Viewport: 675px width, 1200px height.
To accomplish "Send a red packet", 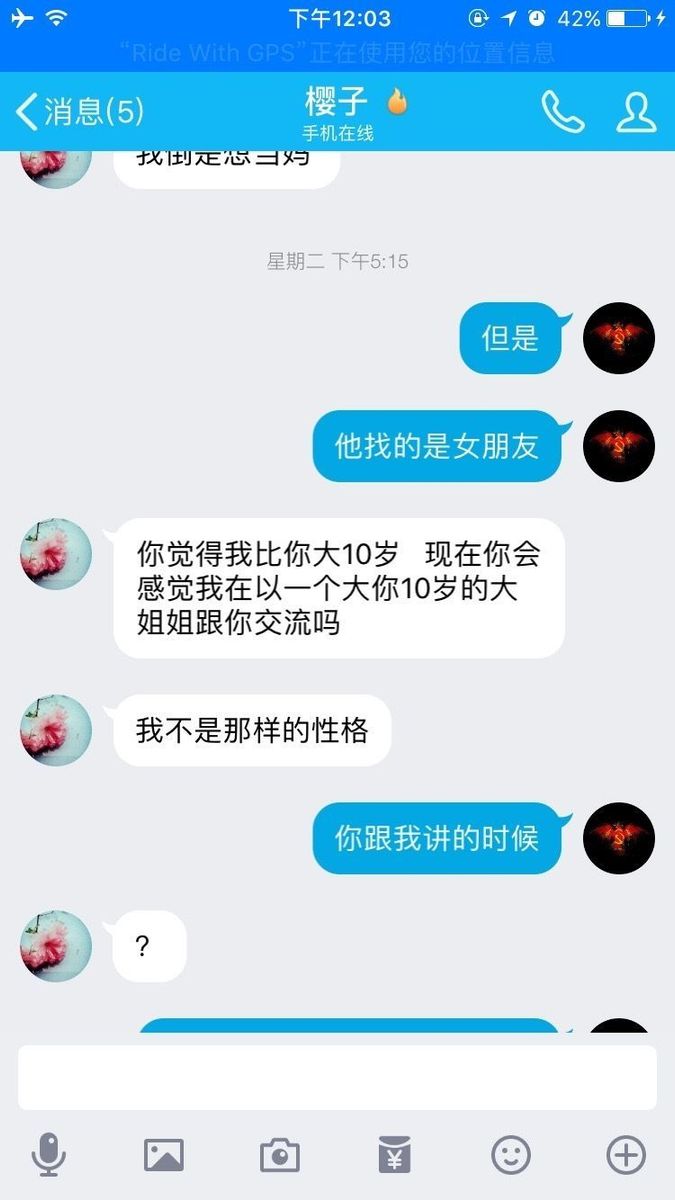I will [x=395, y=1156].
